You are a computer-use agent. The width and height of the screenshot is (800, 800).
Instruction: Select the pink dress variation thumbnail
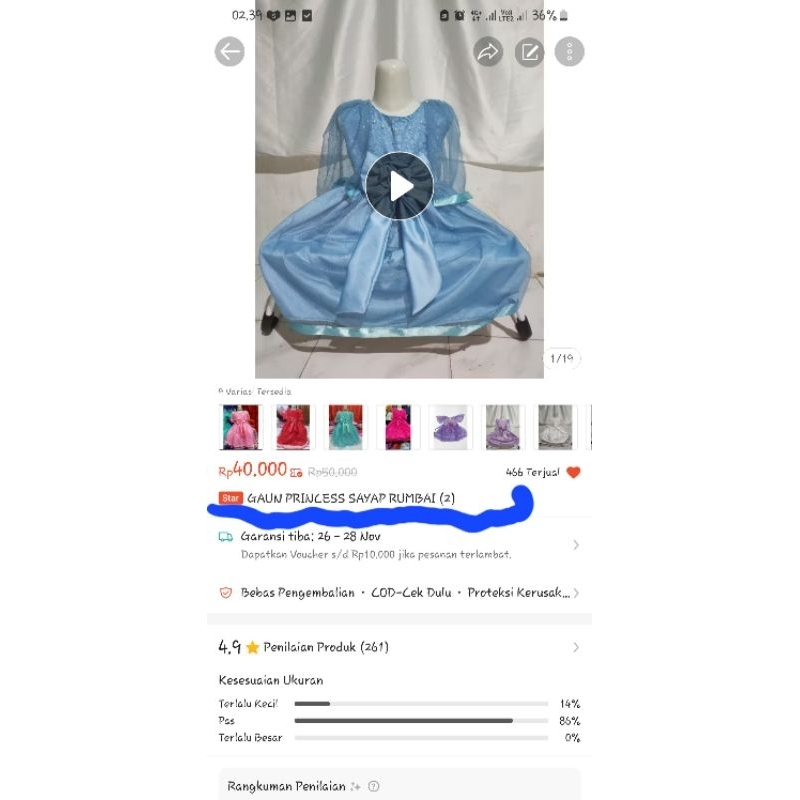[241, 427]
